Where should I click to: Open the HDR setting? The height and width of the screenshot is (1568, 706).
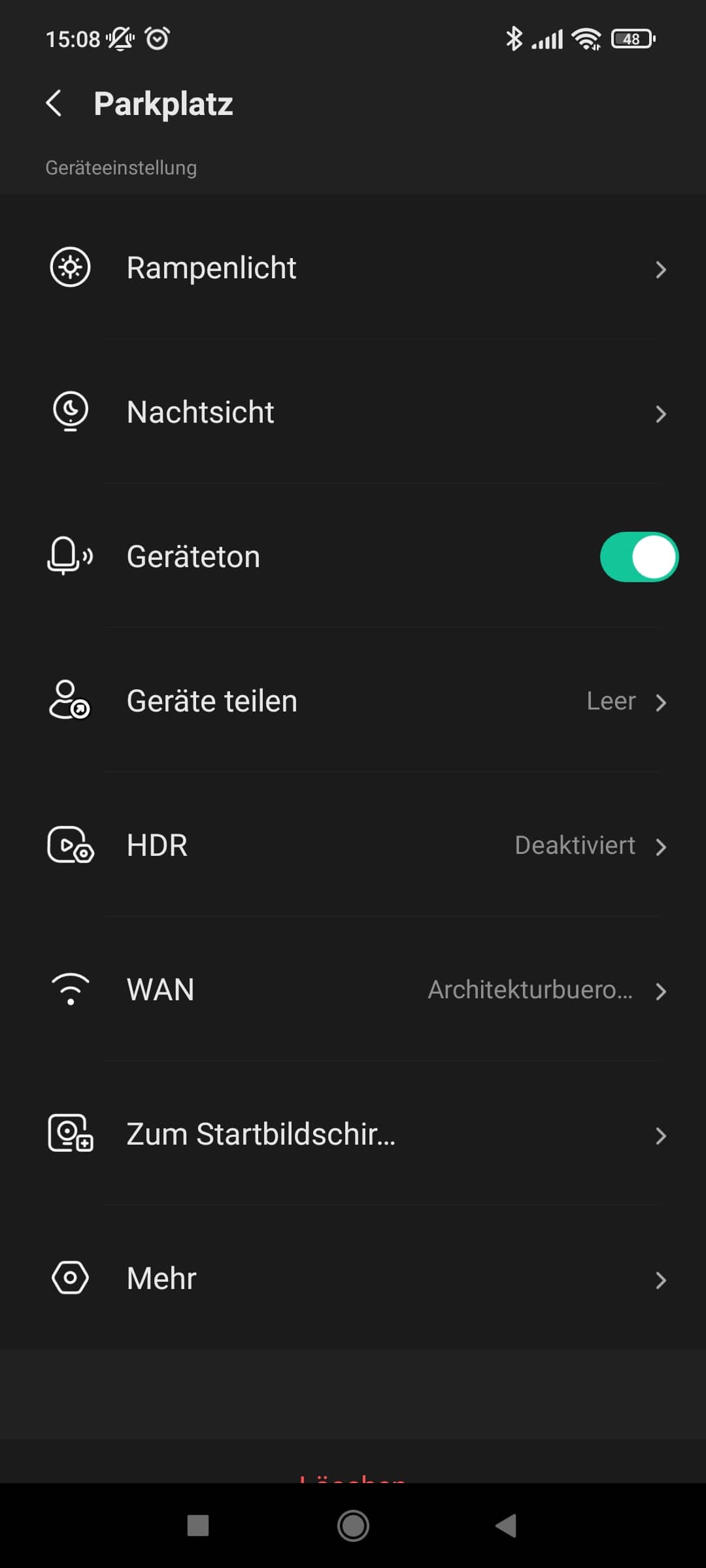click(x=353, y=845)
